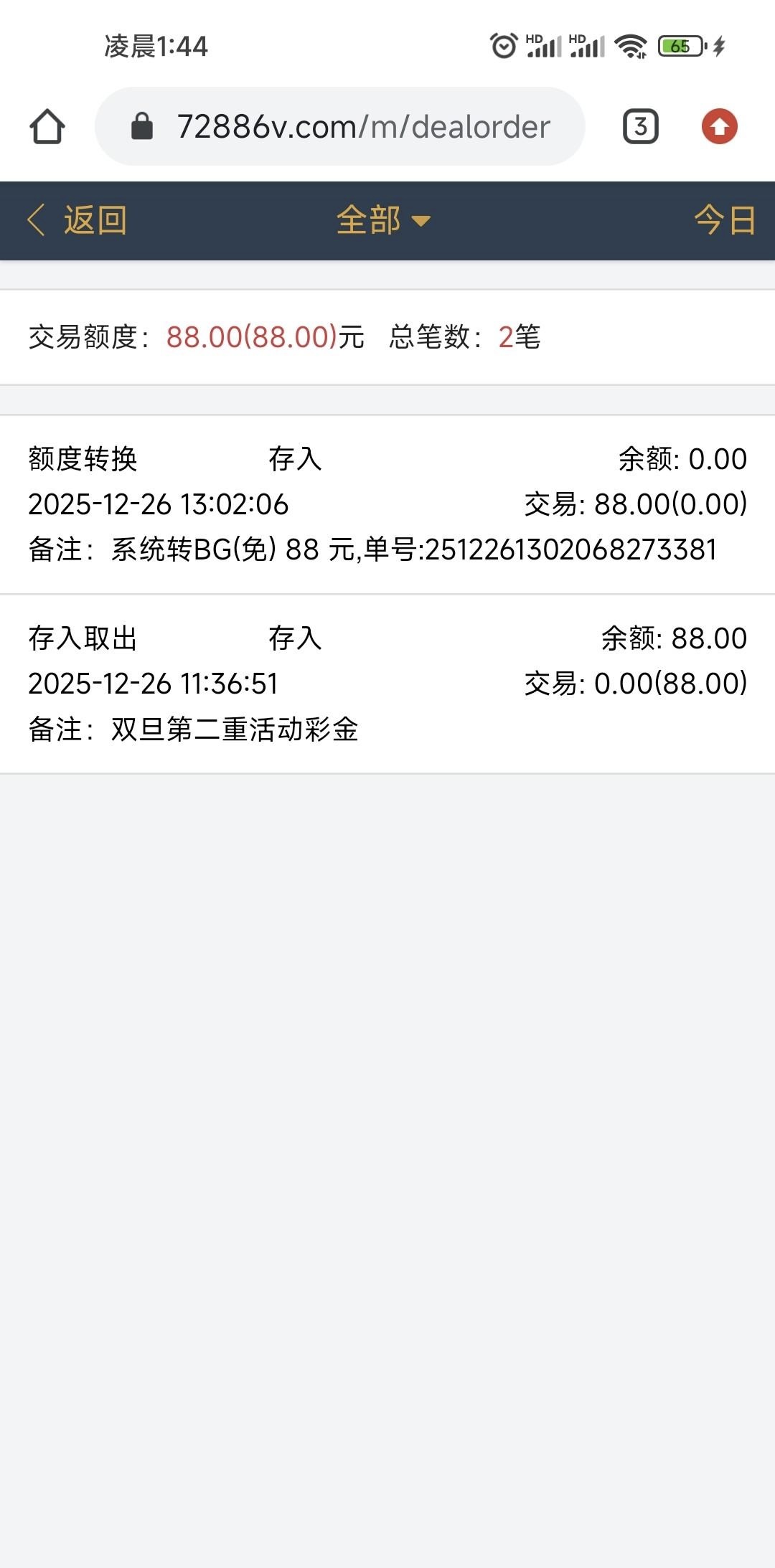Tap the Home icon in the browser toolbar
This screenshot has width=775, height=1568.
pos(47,126)
